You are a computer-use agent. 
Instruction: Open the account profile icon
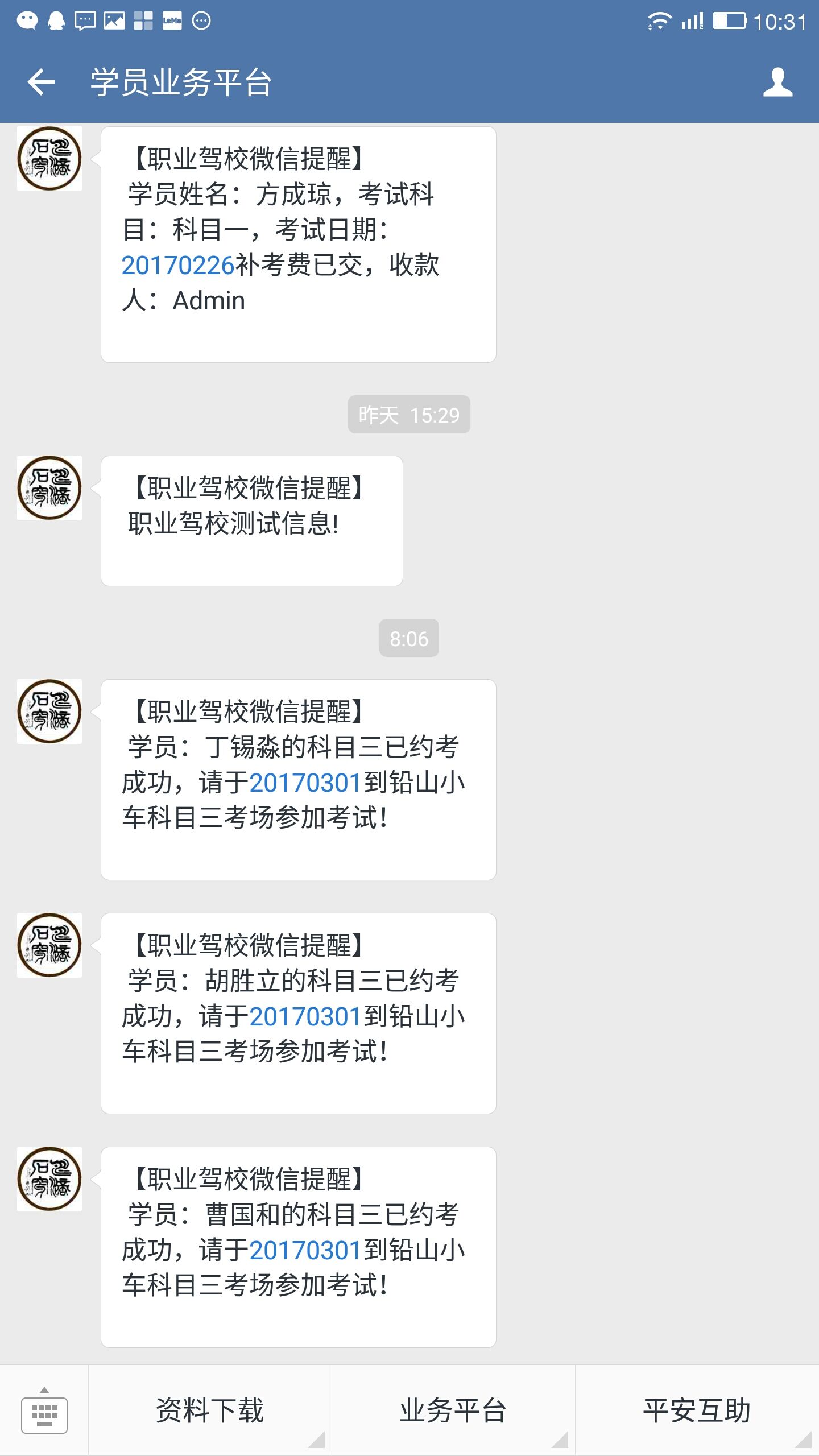(777, 82)
